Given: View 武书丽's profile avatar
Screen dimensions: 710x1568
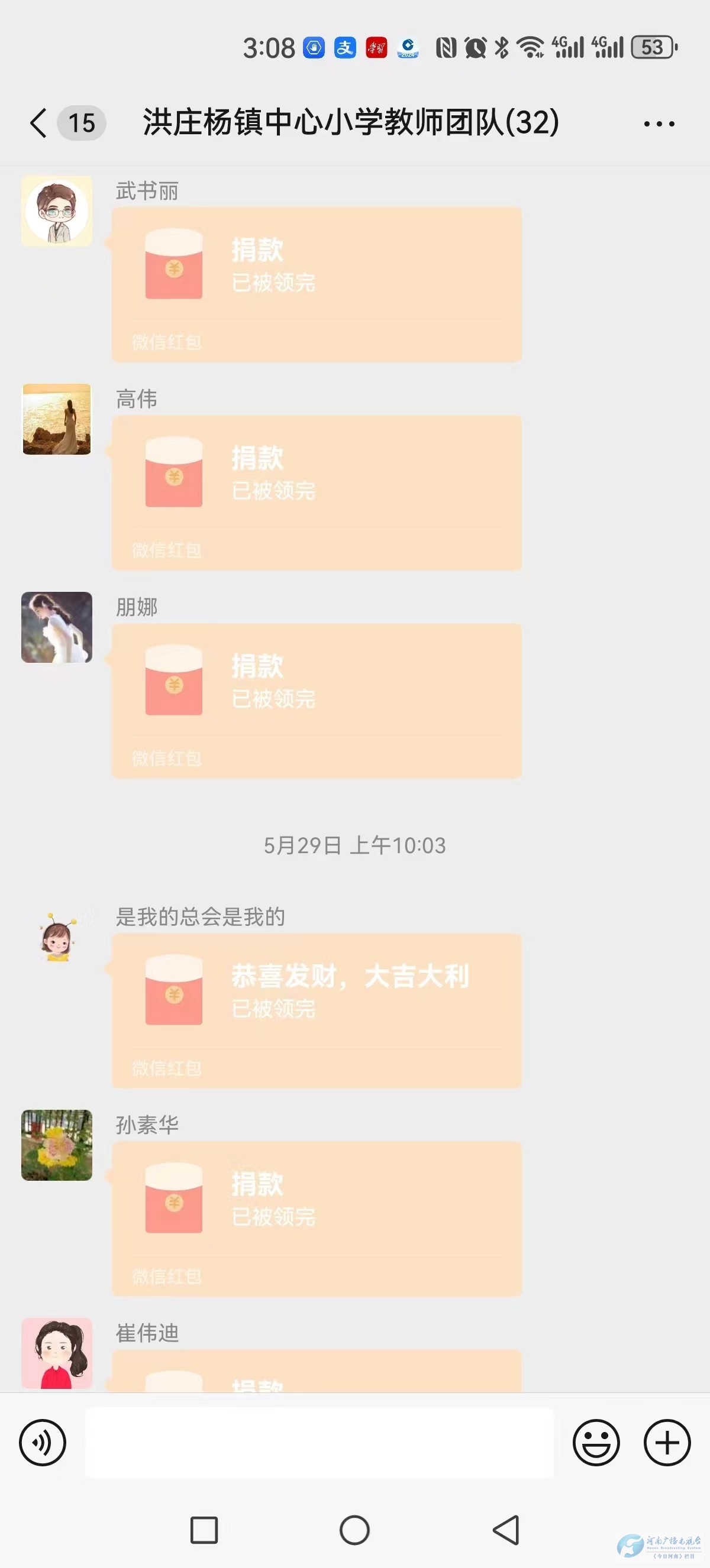Looking at the screenshot, I should (57, 211).
